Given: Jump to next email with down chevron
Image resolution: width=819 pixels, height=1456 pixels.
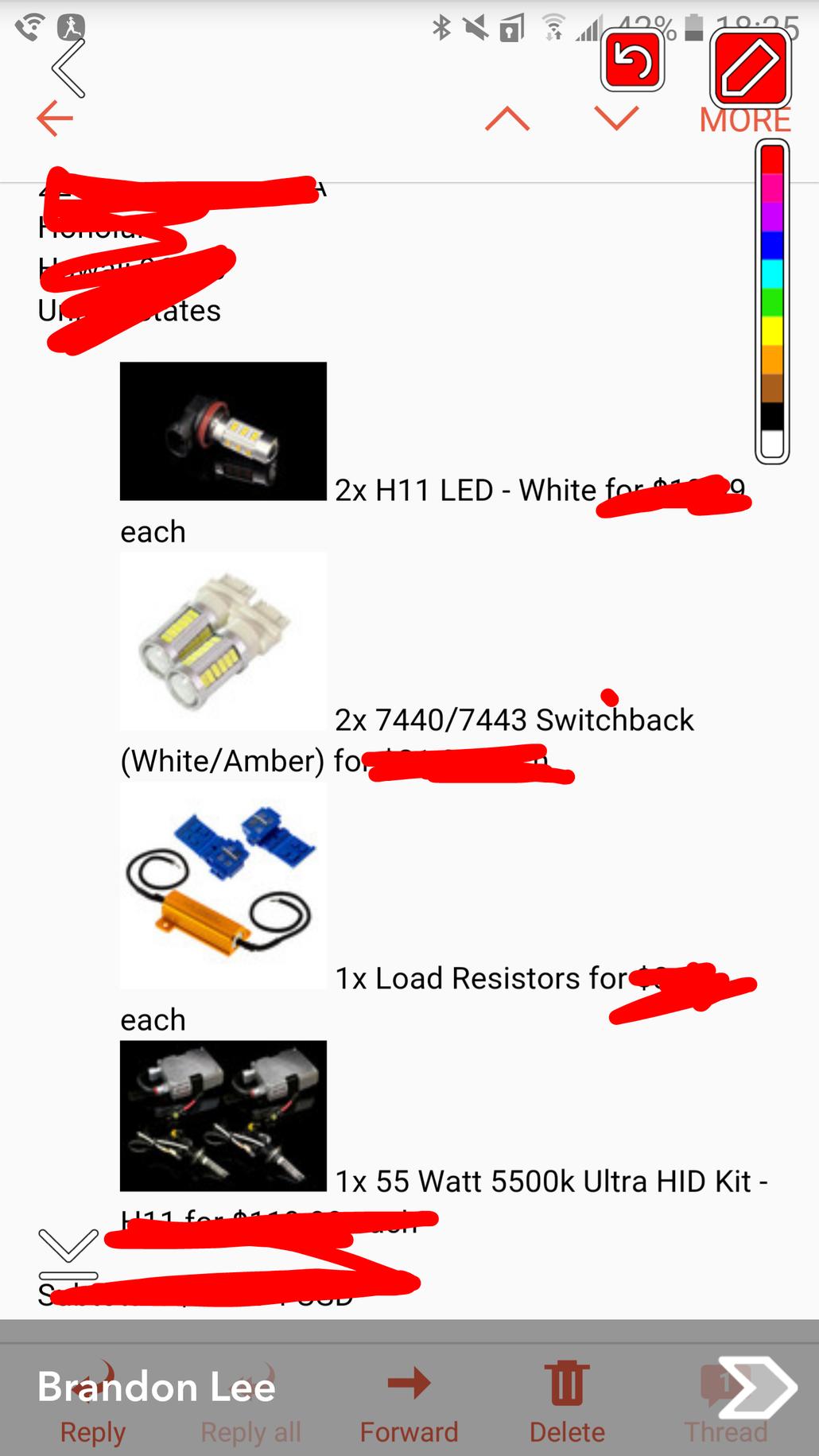Looking at the screenshot, I should (x=617, y=118).
